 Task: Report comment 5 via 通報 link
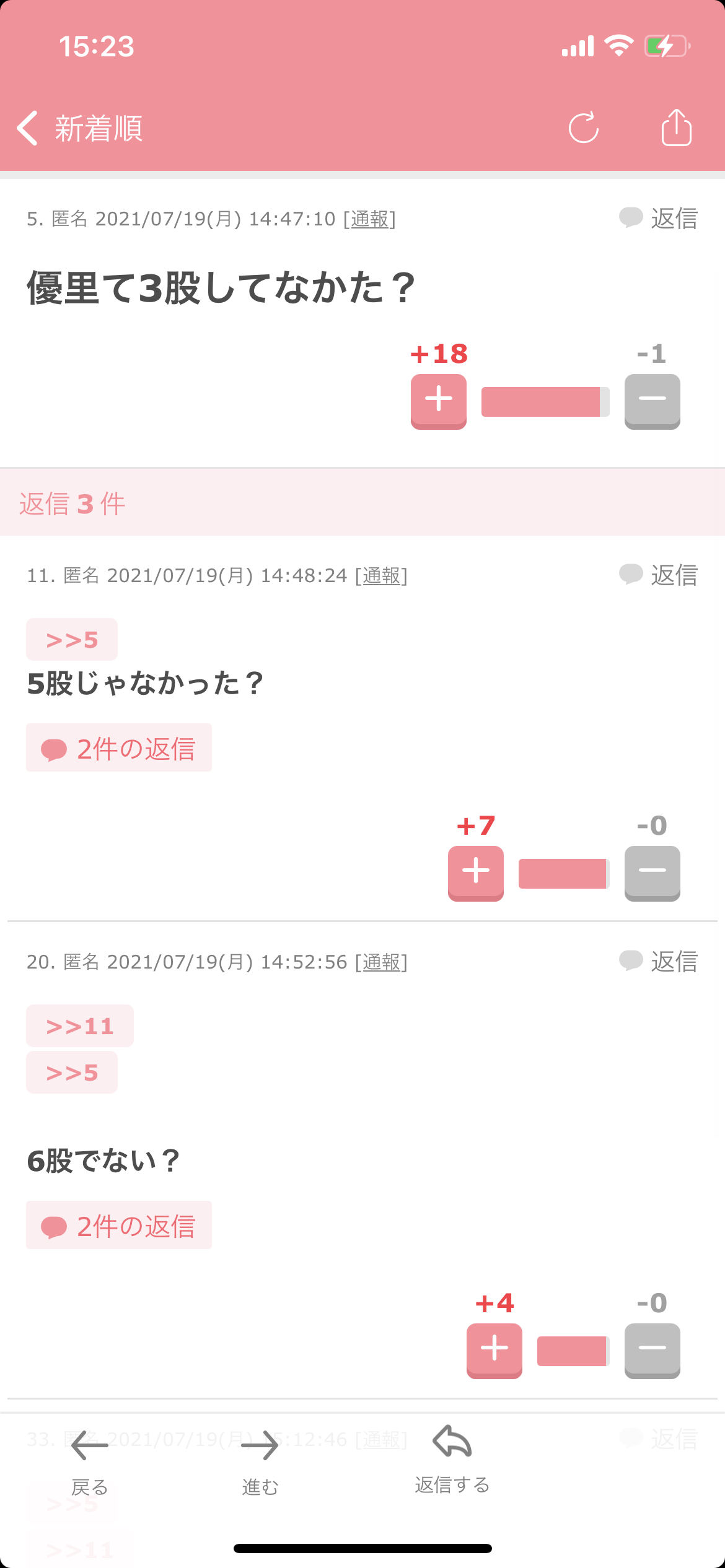coord(370,219)
